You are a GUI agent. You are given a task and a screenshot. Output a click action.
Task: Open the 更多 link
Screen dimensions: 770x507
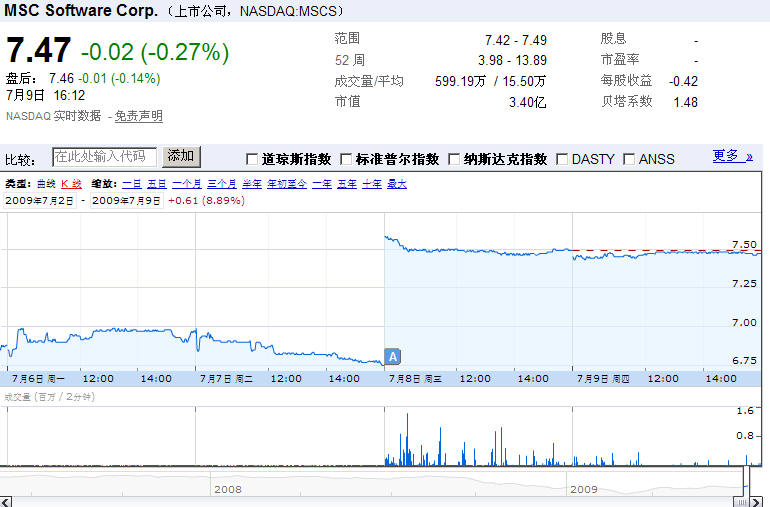point(727,156)
